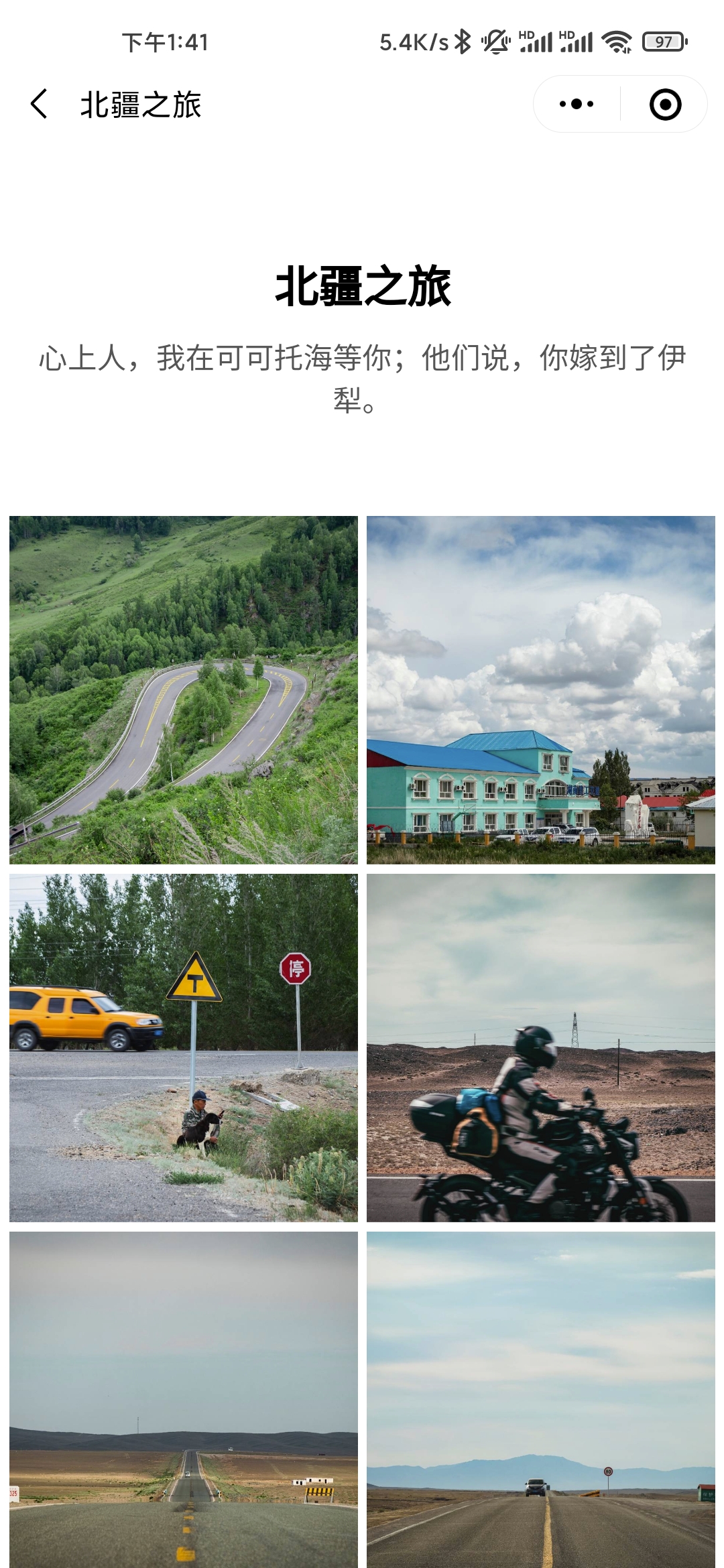View the teal building with blue roof photo

pos(540,690)
